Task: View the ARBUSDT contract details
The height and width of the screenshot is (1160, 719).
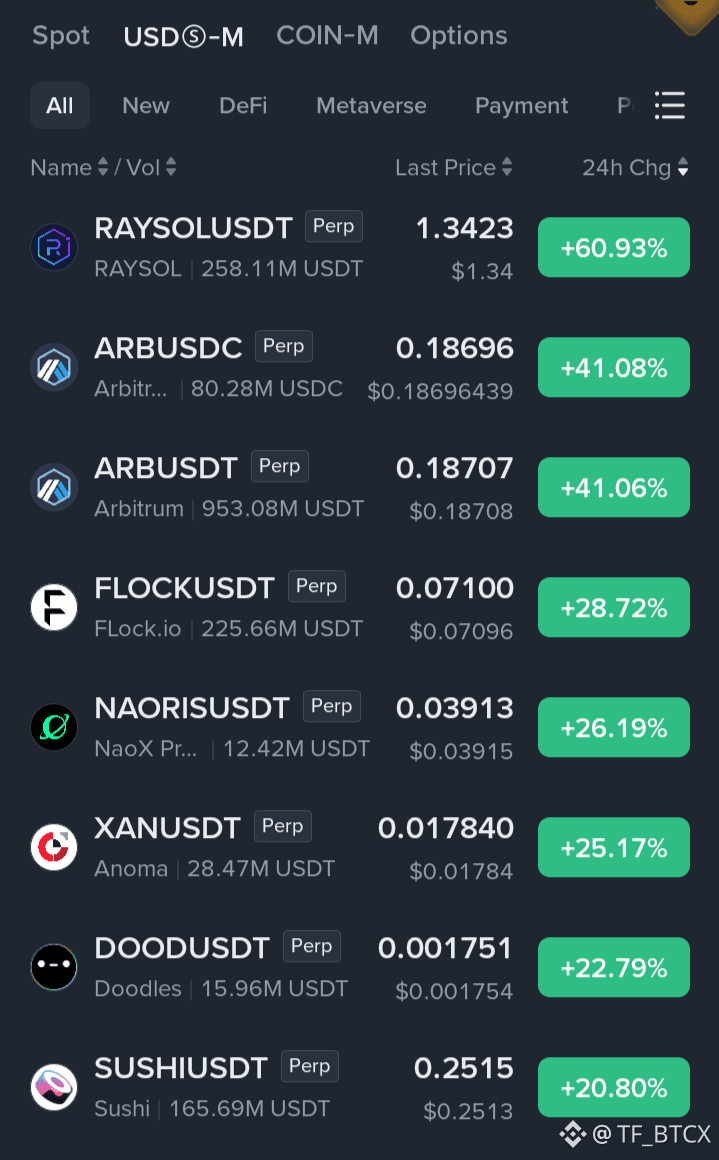Action: [360, 488]
